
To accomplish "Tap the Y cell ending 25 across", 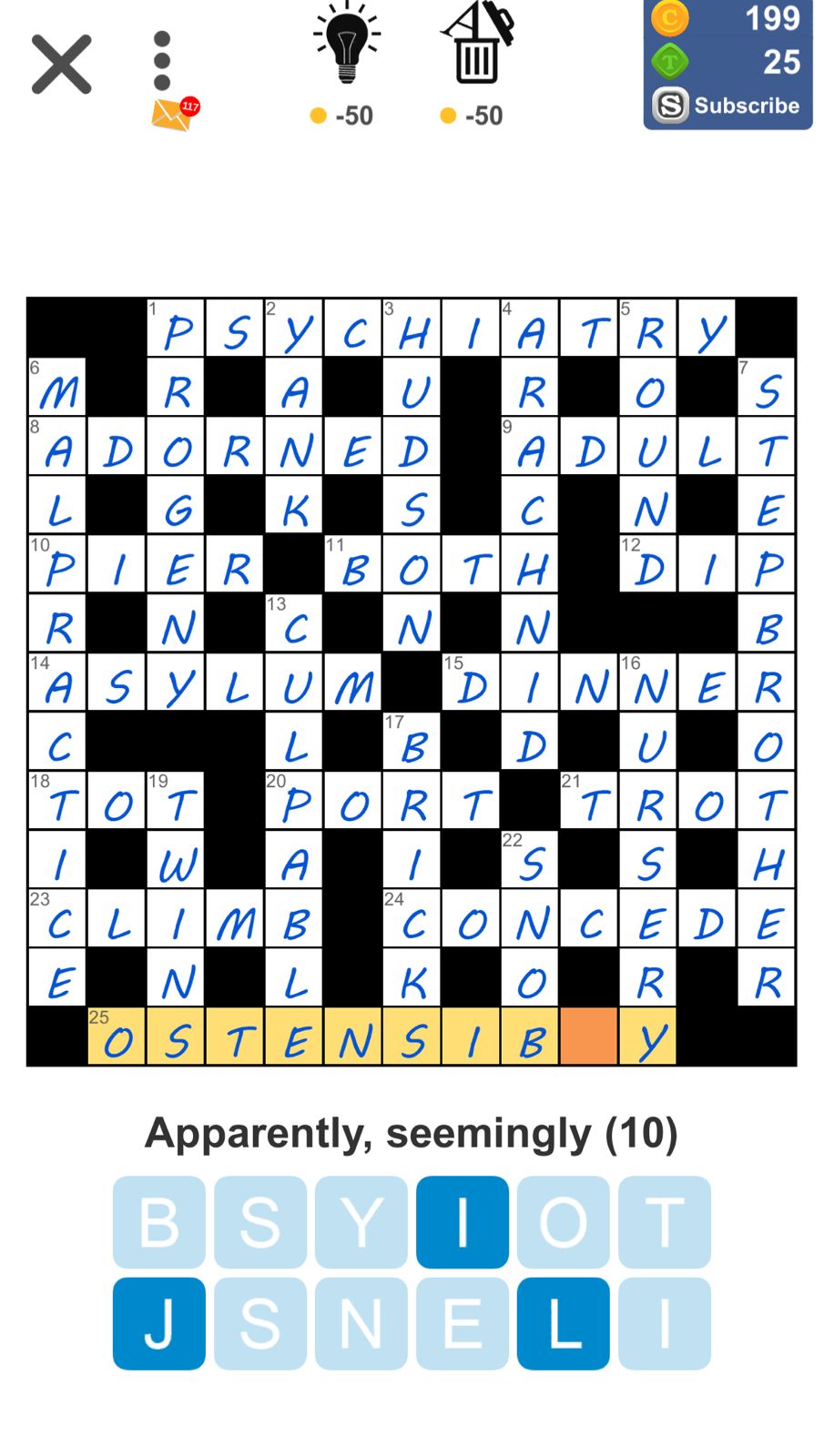I will 648,1036.
